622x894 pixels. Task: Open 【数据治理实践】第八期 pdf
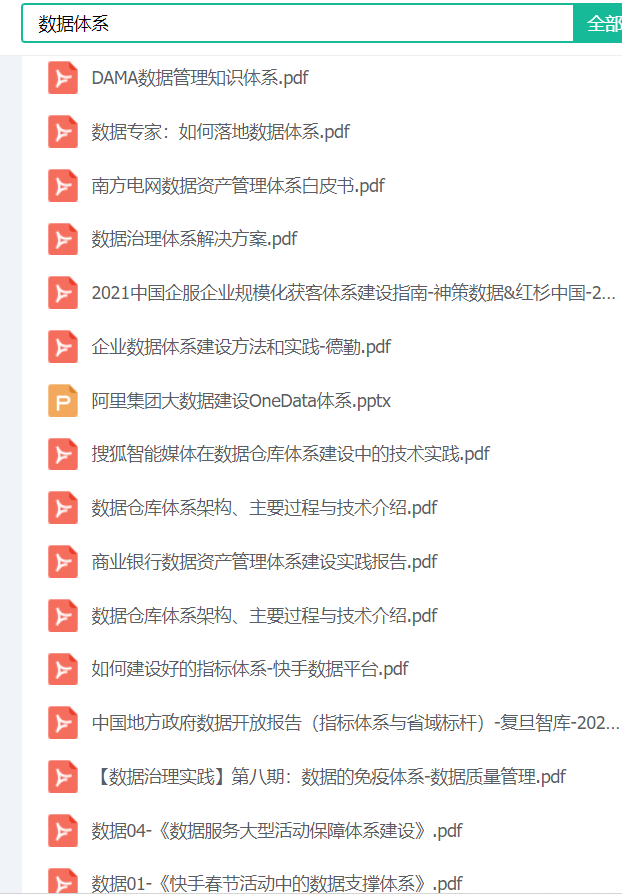pyautogui.click(x=329, y=776)
